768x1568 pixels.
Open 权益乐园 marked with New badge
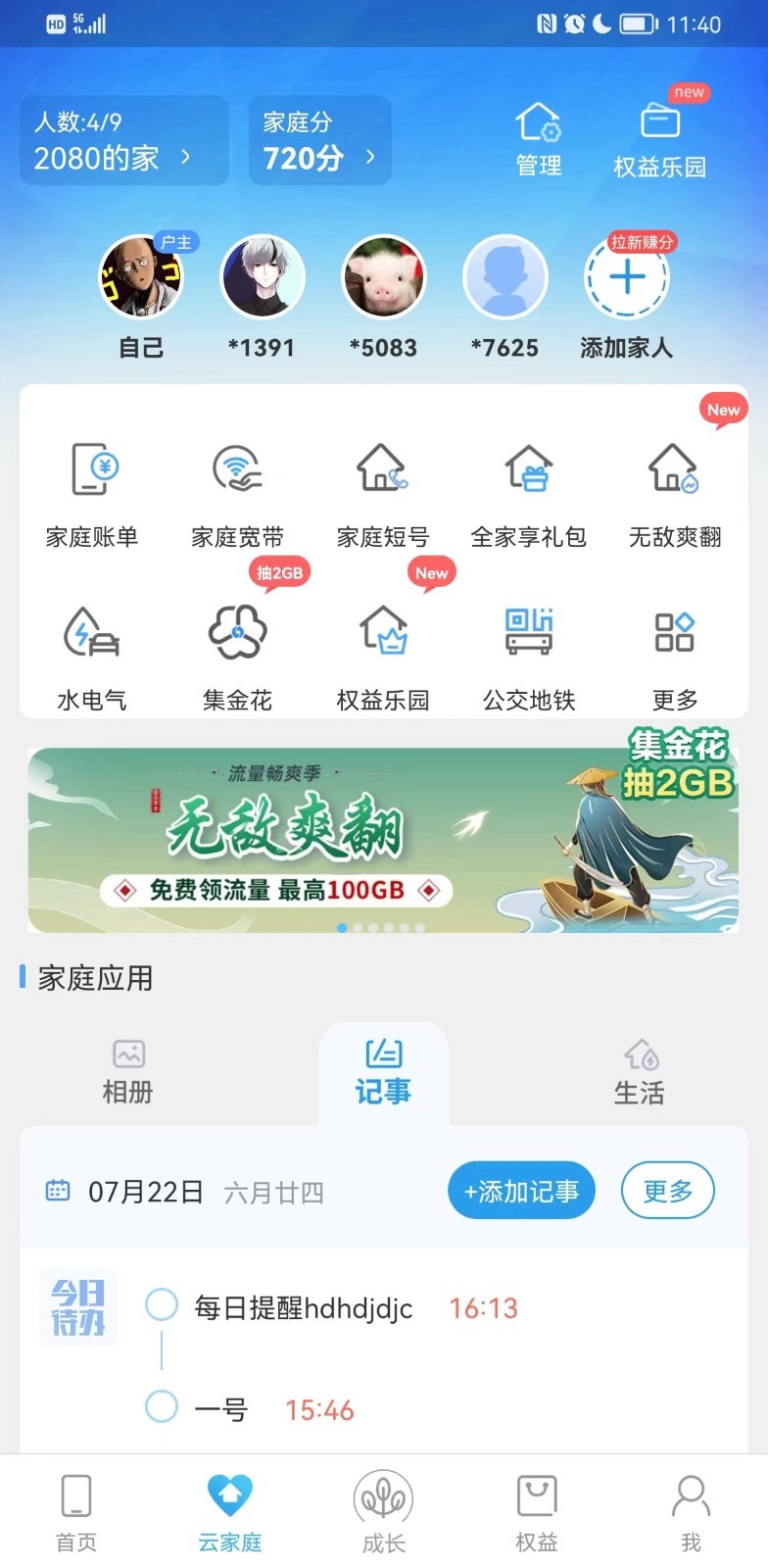(x=382, y=652)
